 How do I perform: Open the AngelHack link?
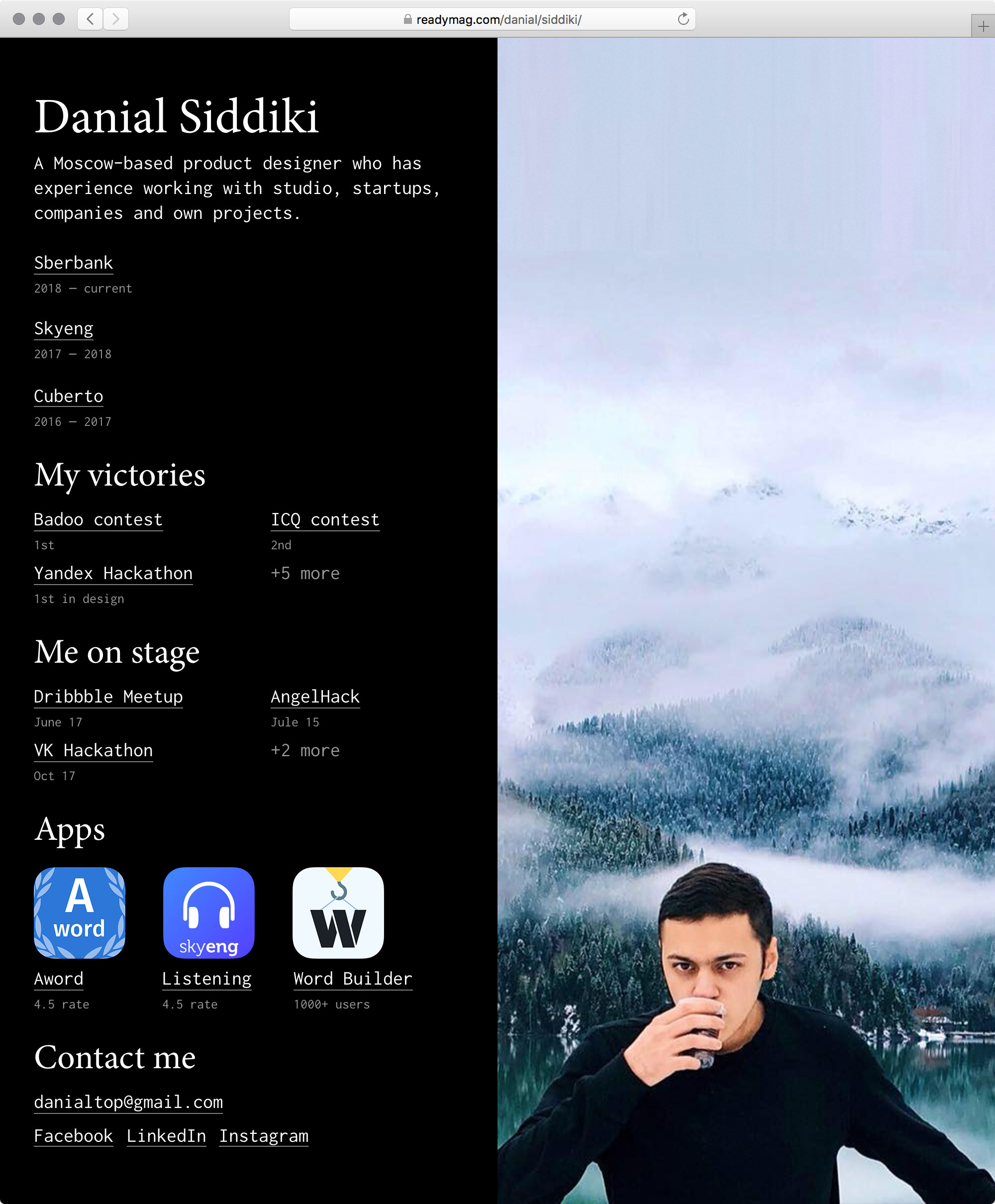pos(315,697)
